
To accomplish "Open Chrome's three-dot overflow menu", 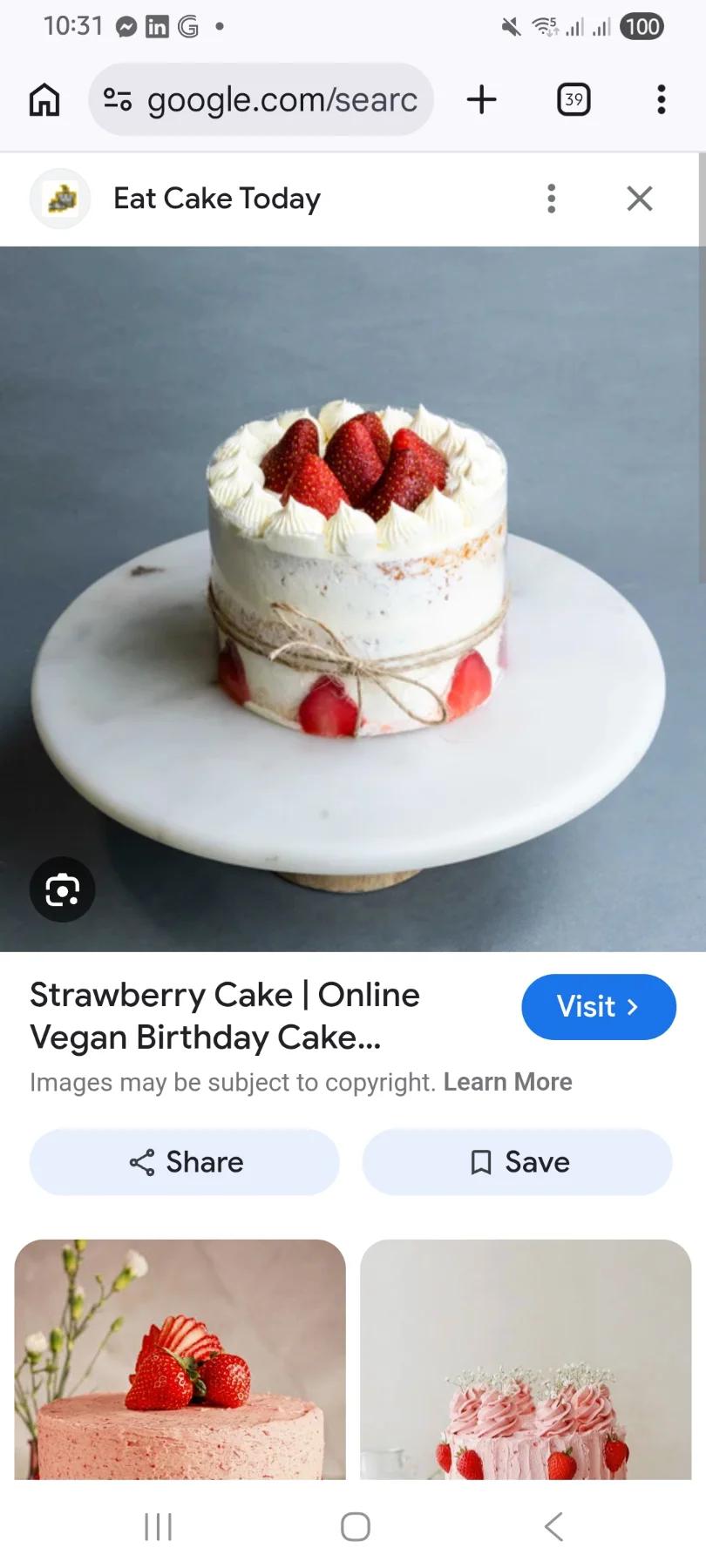I will pyautogui.click(x=661, y=99).
